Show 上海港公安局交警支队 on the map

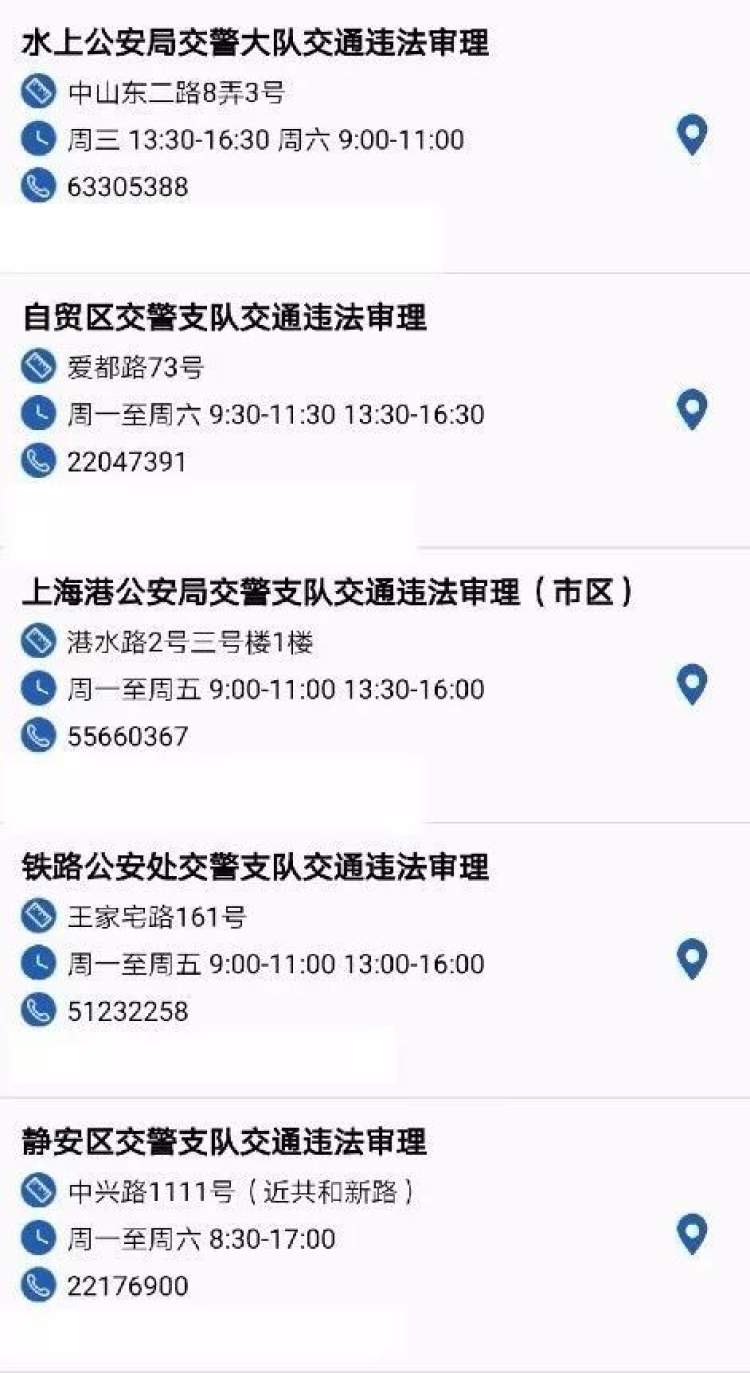click(x=692, y=685)
